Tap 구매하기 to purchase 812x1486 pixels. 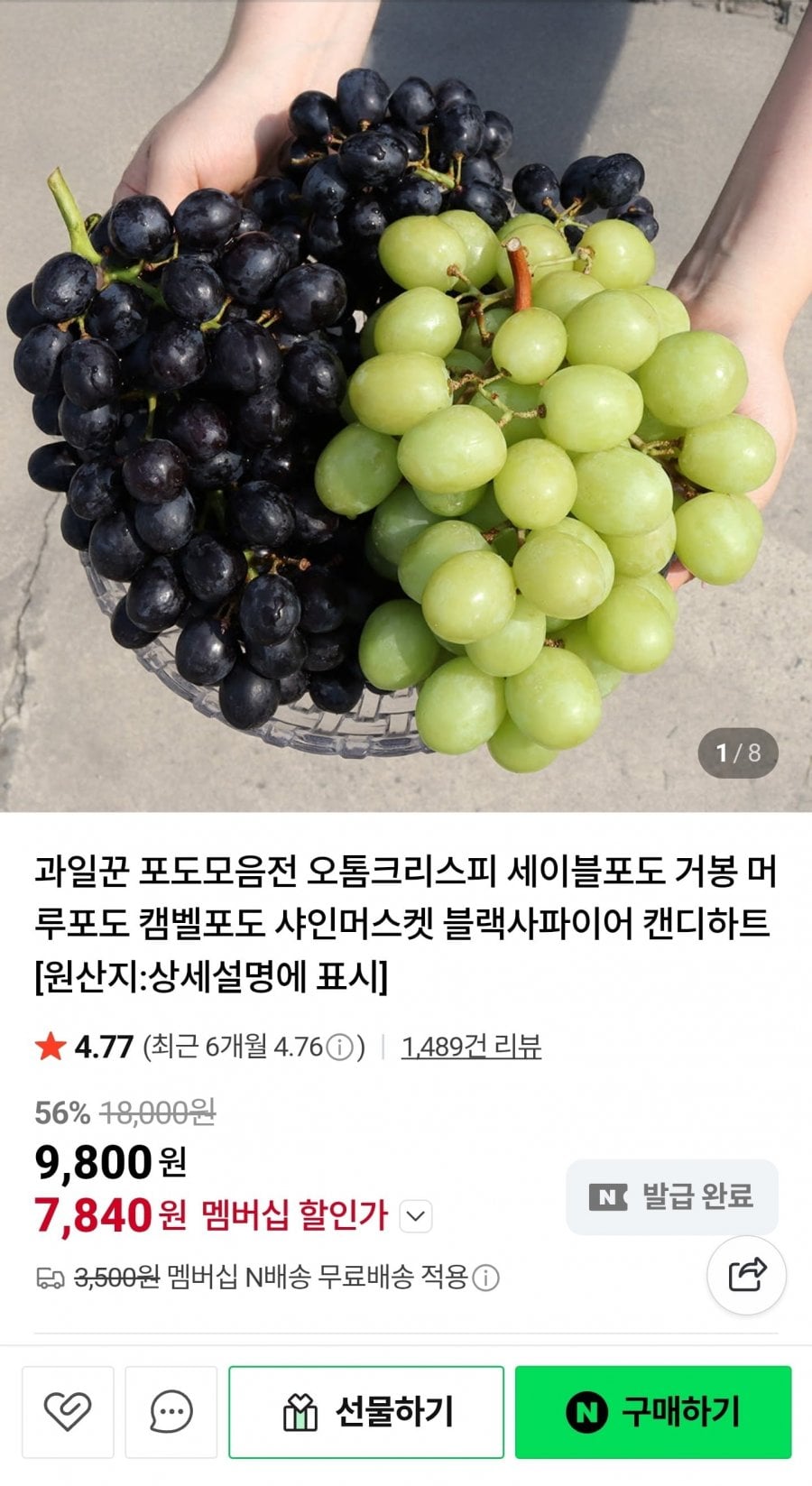[653, 1411]
